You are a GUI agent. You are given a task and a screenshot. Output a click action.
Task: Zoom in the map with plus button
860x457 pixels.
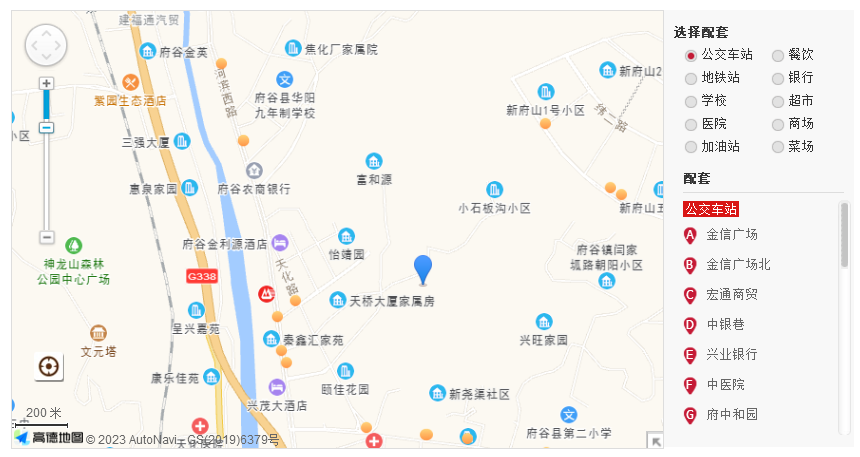[46, 83]
